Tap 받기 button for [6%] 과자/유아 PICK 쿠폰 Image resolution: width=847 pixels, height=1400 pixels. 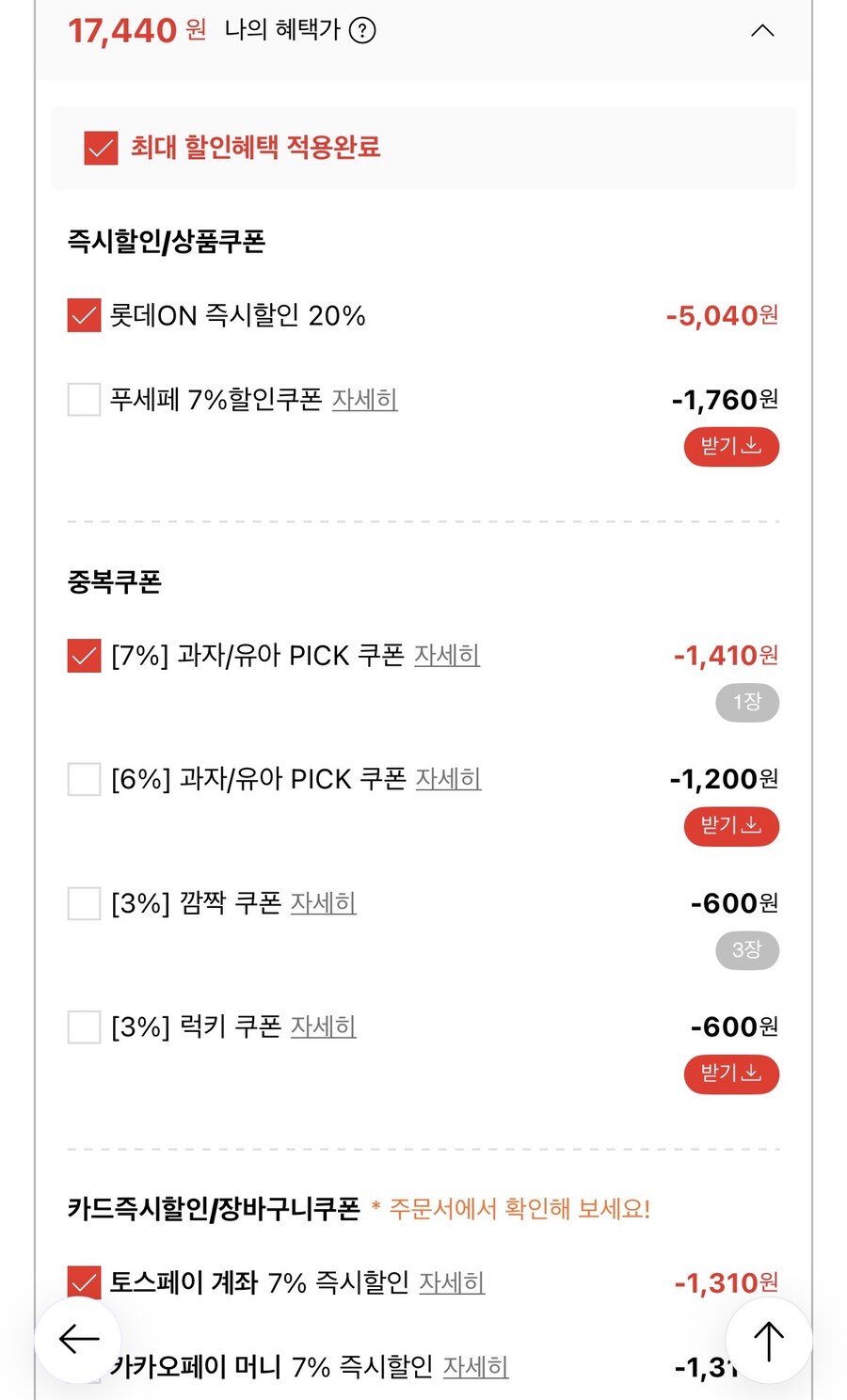(x=731, y=826)
